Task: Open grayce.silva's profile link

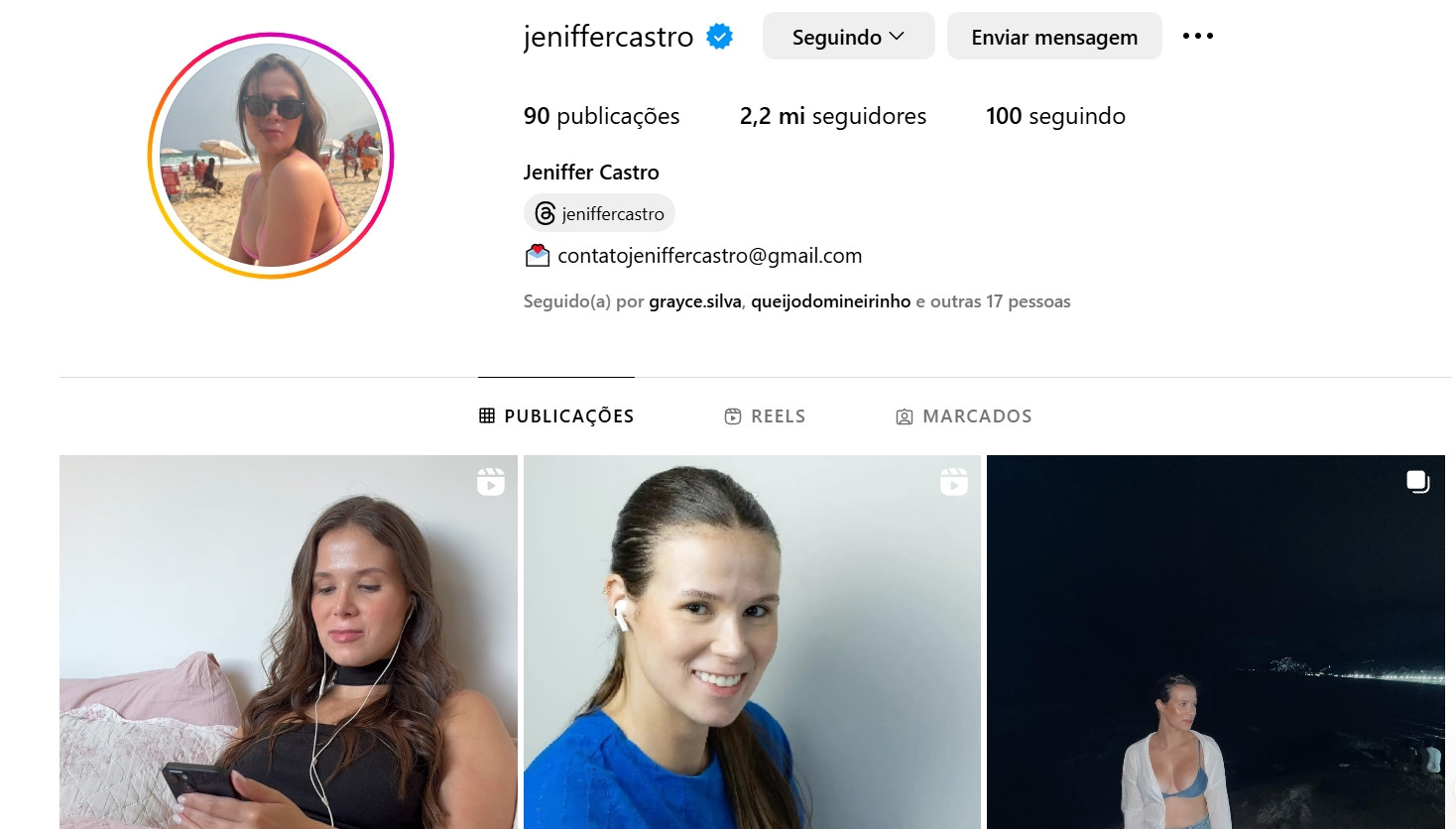Action: 694,301
